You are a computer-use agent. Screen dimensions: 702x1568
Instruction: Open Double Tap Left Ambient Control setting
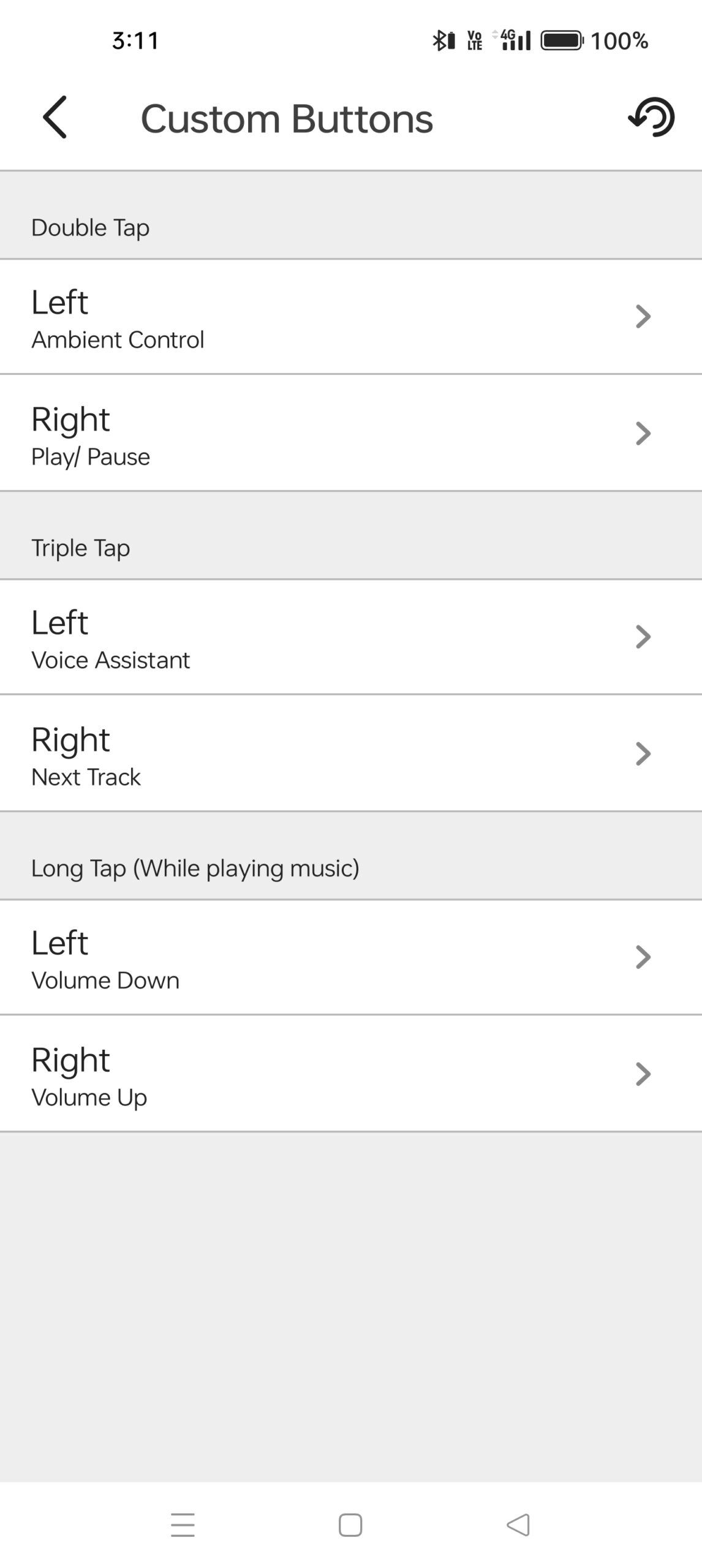[350, 317]
